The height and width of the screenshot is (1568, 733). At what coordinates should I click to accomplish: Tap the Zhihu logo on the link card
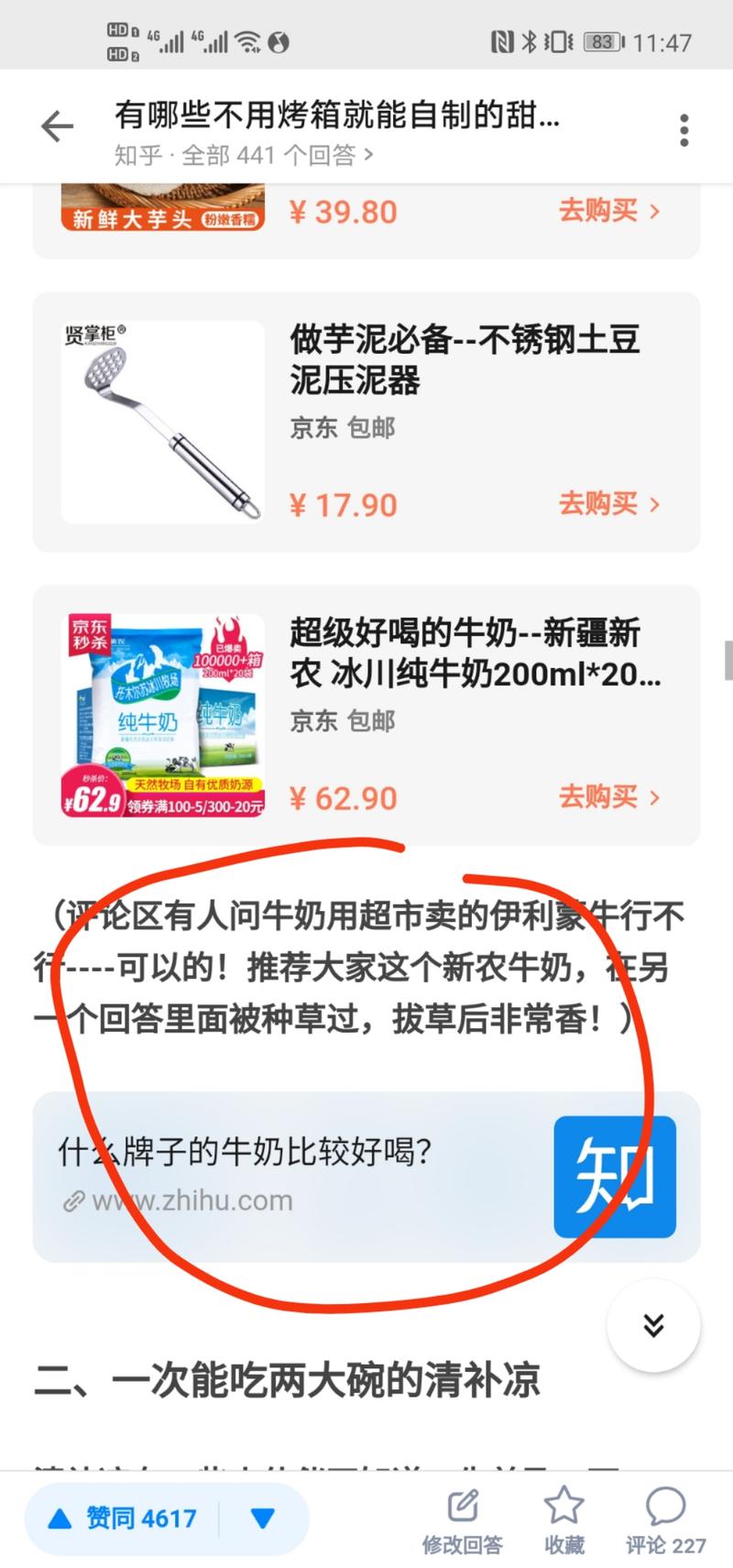(x=615, y=1178)
